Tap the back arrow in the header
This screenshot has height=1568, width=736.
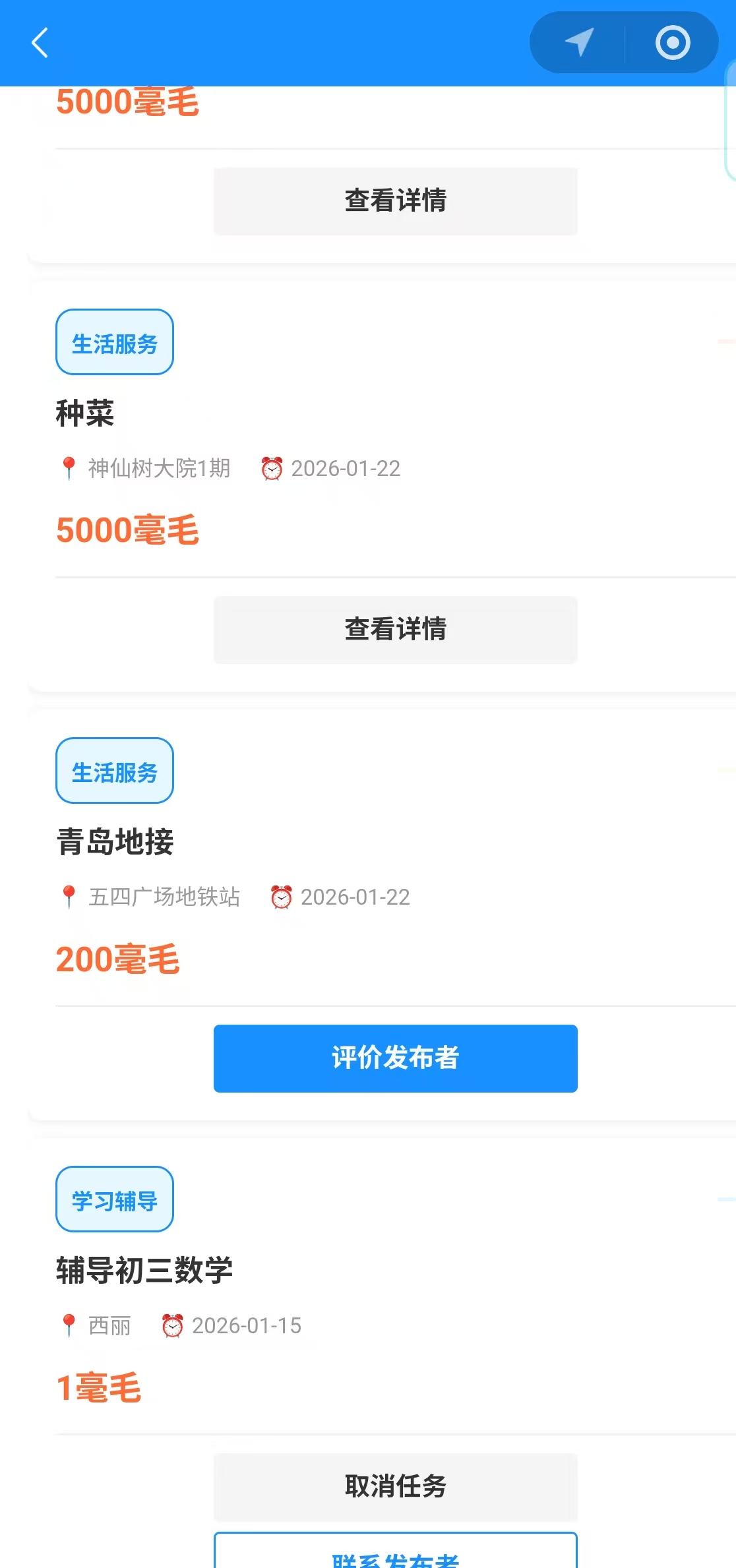[40, 44]
